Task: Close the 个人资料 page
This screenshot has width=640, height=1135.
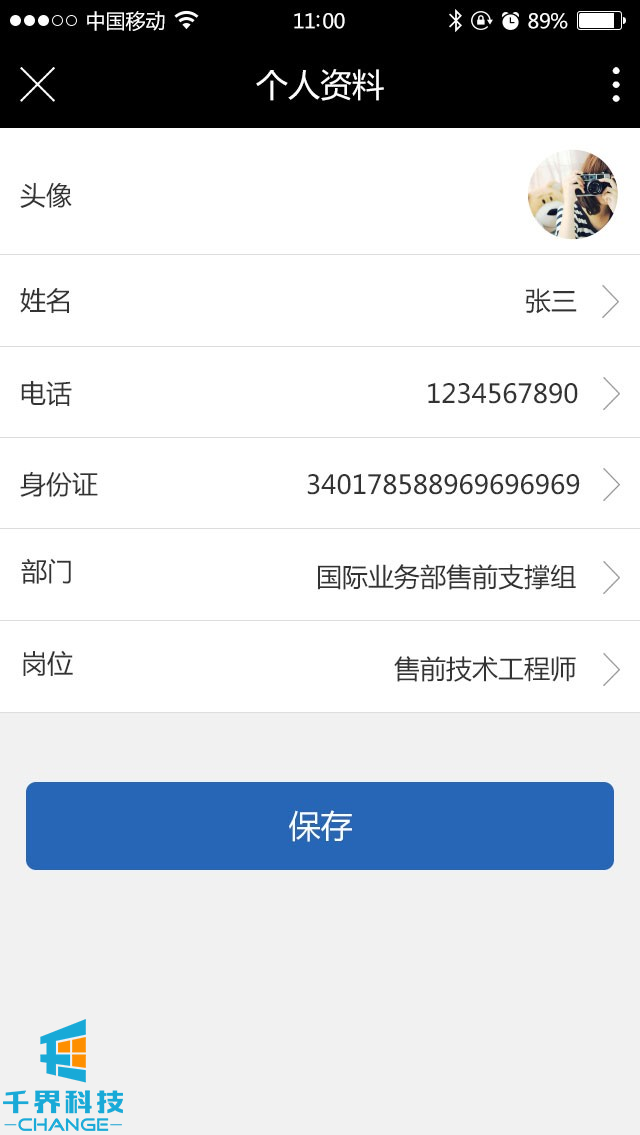Action: click(x=37, y=85)
